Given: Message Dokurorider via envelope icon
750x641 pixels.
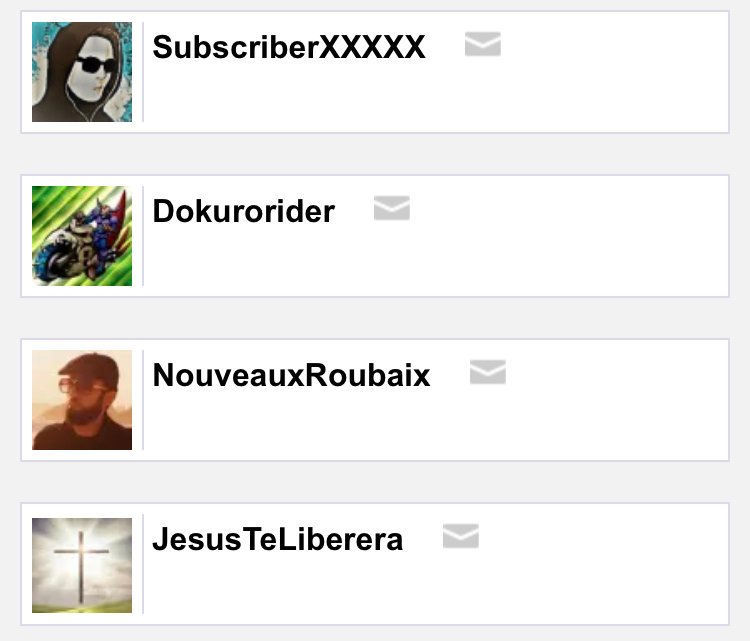Looking at the screenshot, I should click(x=392, y=209).
